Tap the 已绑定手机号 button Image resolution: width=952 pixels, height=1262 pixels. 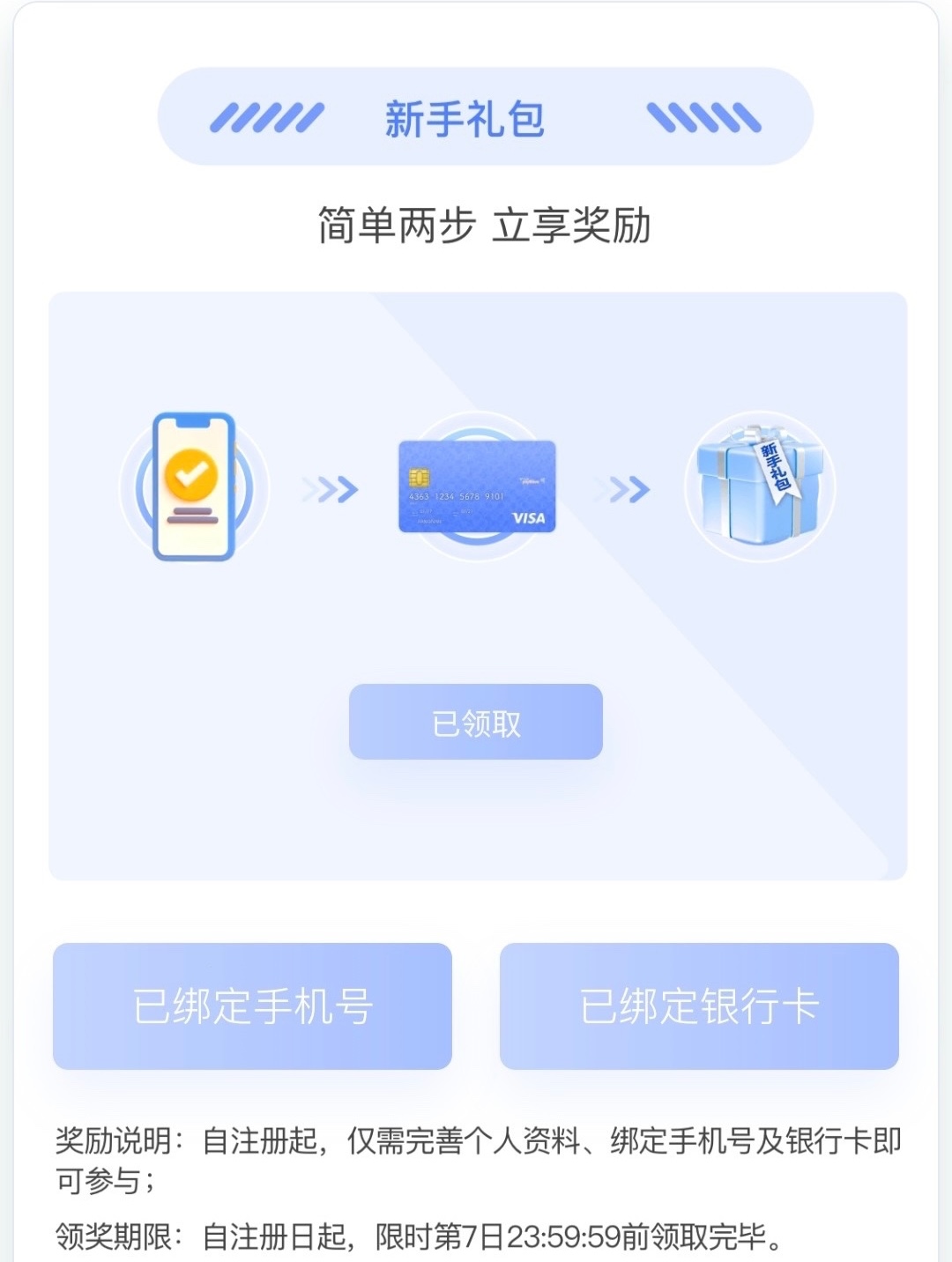[x=252, y=1006]
